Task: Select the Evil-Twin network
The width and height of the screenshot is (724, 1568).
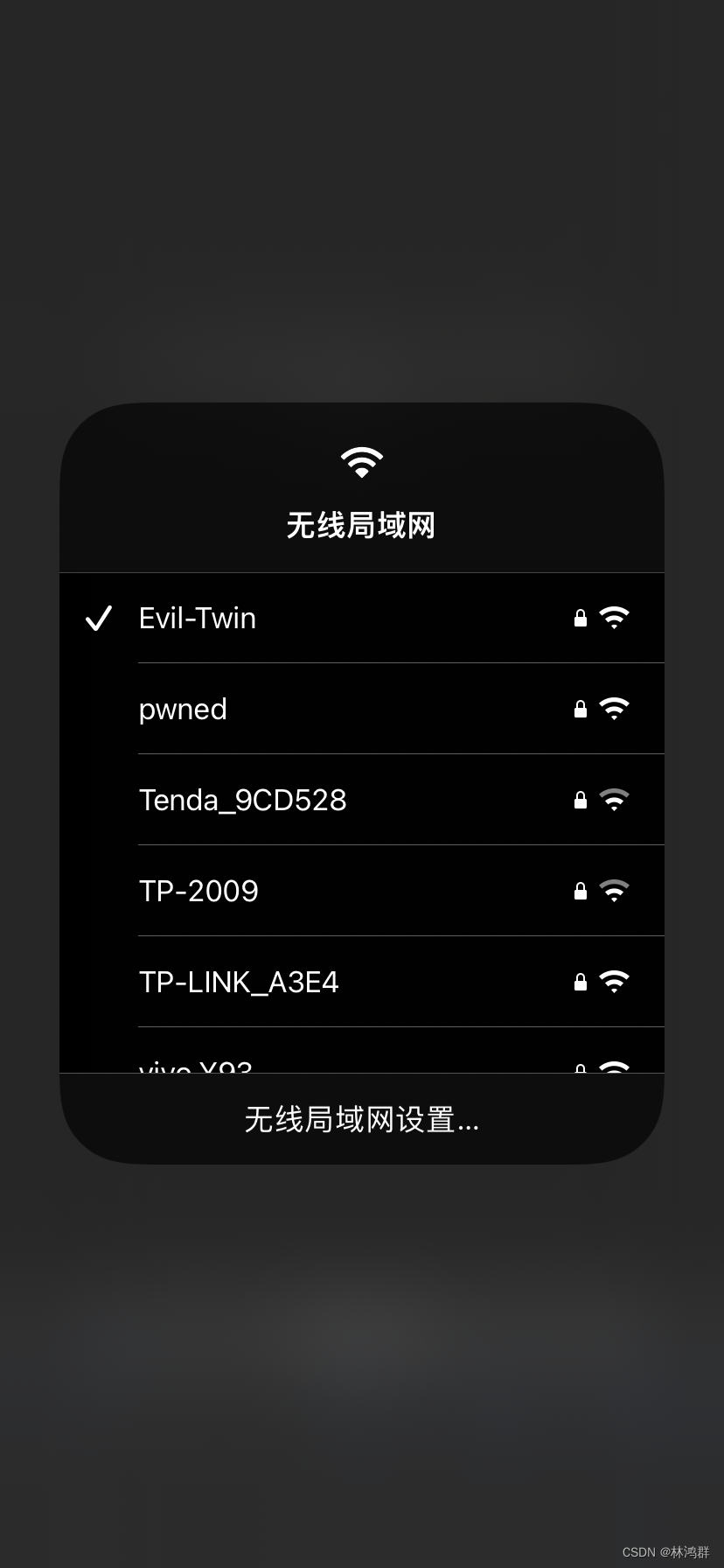Action: (x=198, y=618)
